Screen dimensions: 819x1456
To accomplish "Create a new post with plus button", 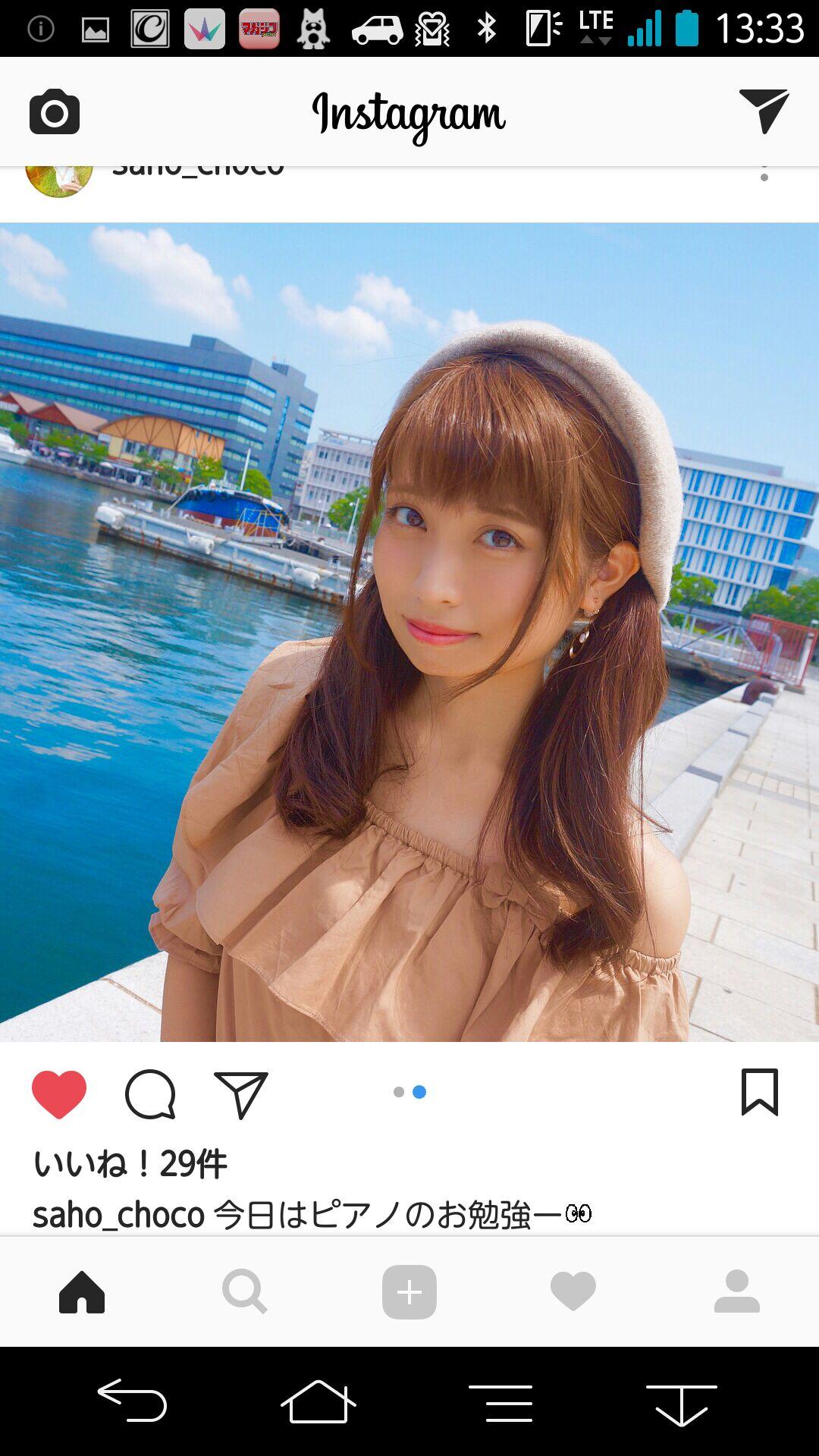I will tap(409, 1291).
